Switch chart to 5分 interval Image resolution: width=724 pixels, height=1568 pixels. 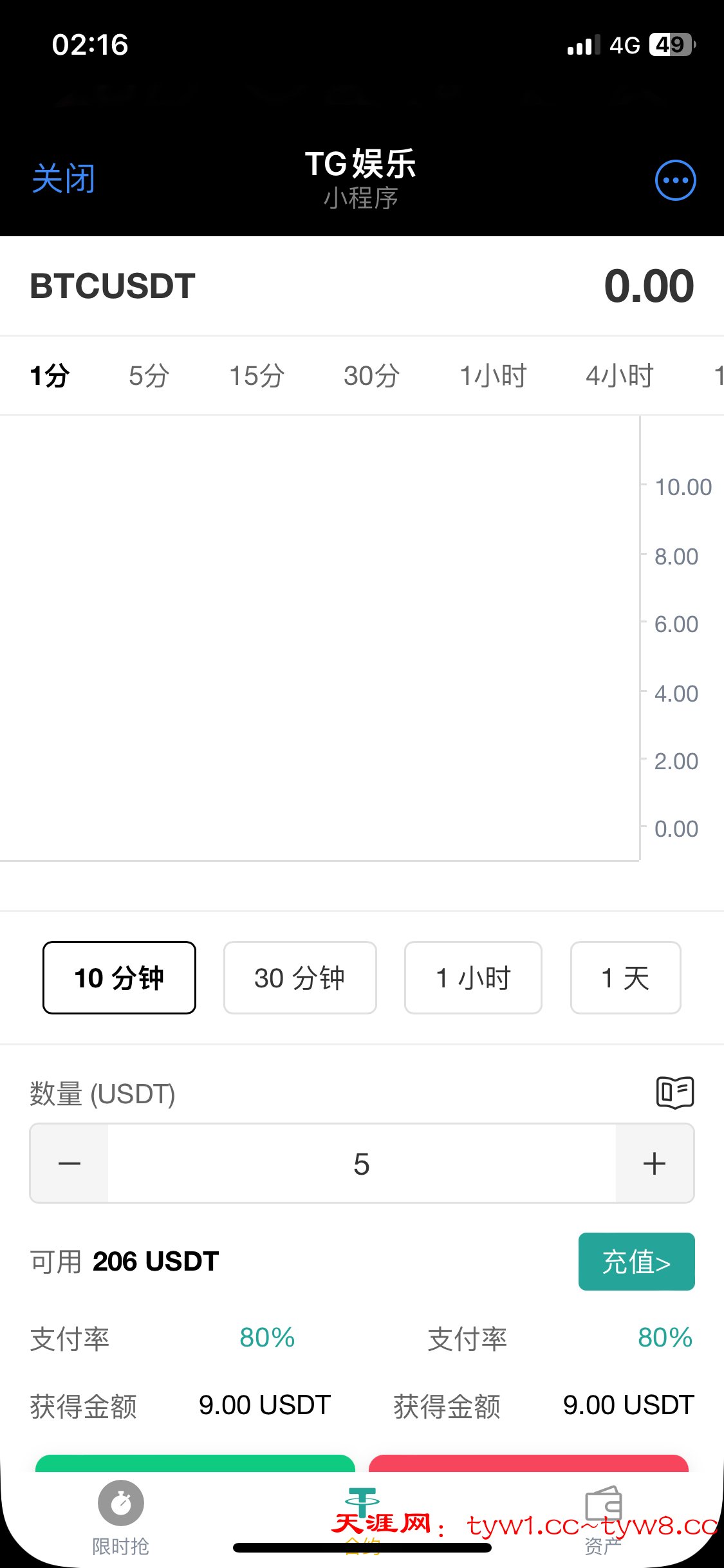149,376
